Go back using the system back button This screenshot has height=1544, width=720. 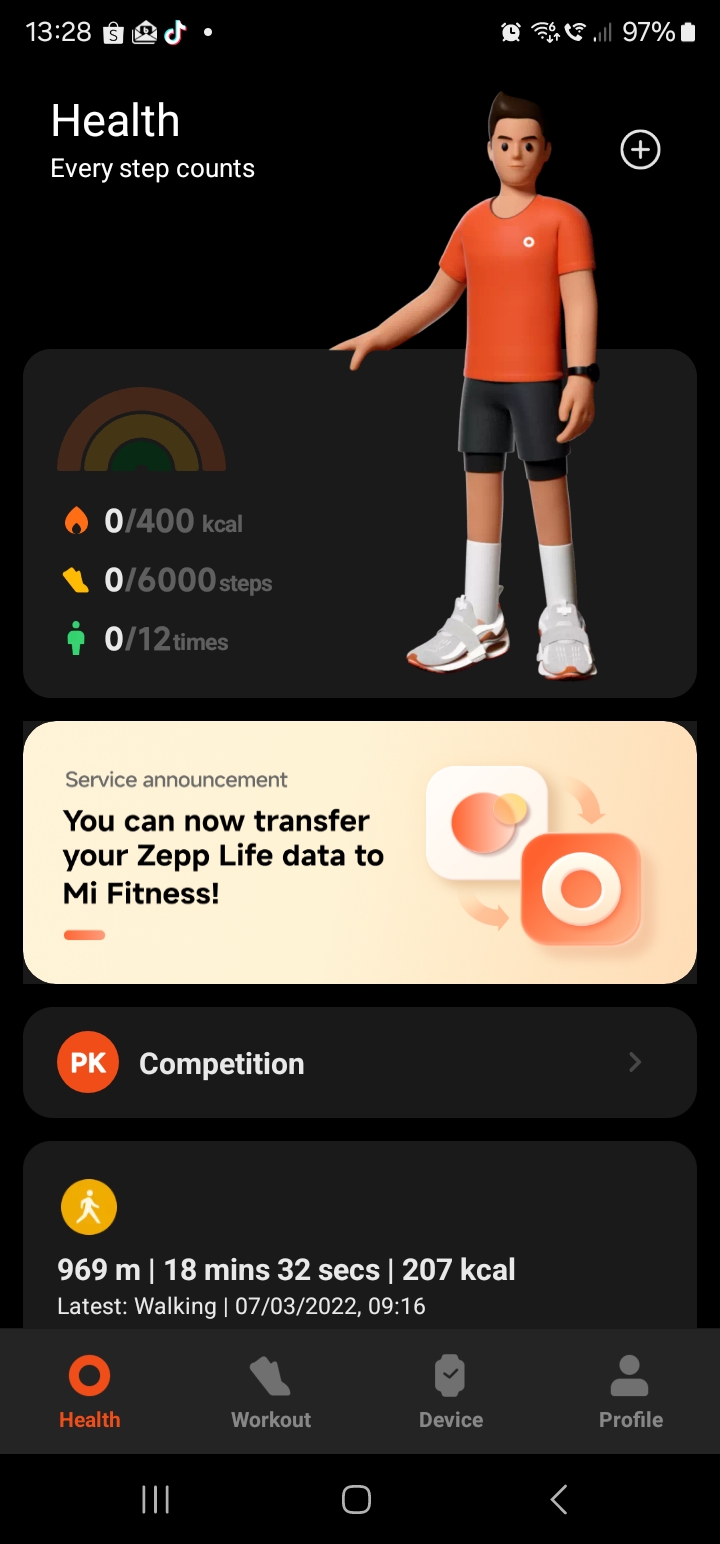coord(559,1499)
